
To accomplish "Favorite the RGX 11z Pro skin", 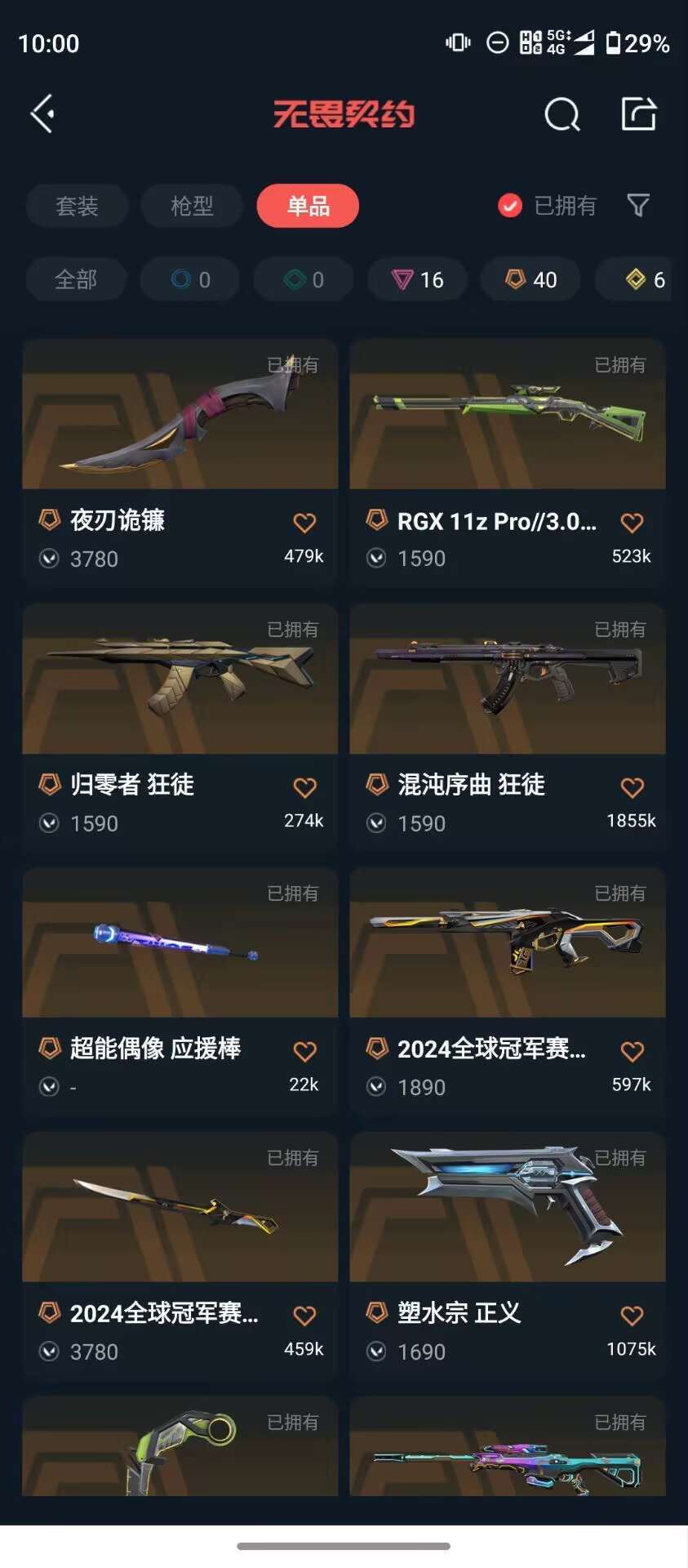I will [632, 523].
